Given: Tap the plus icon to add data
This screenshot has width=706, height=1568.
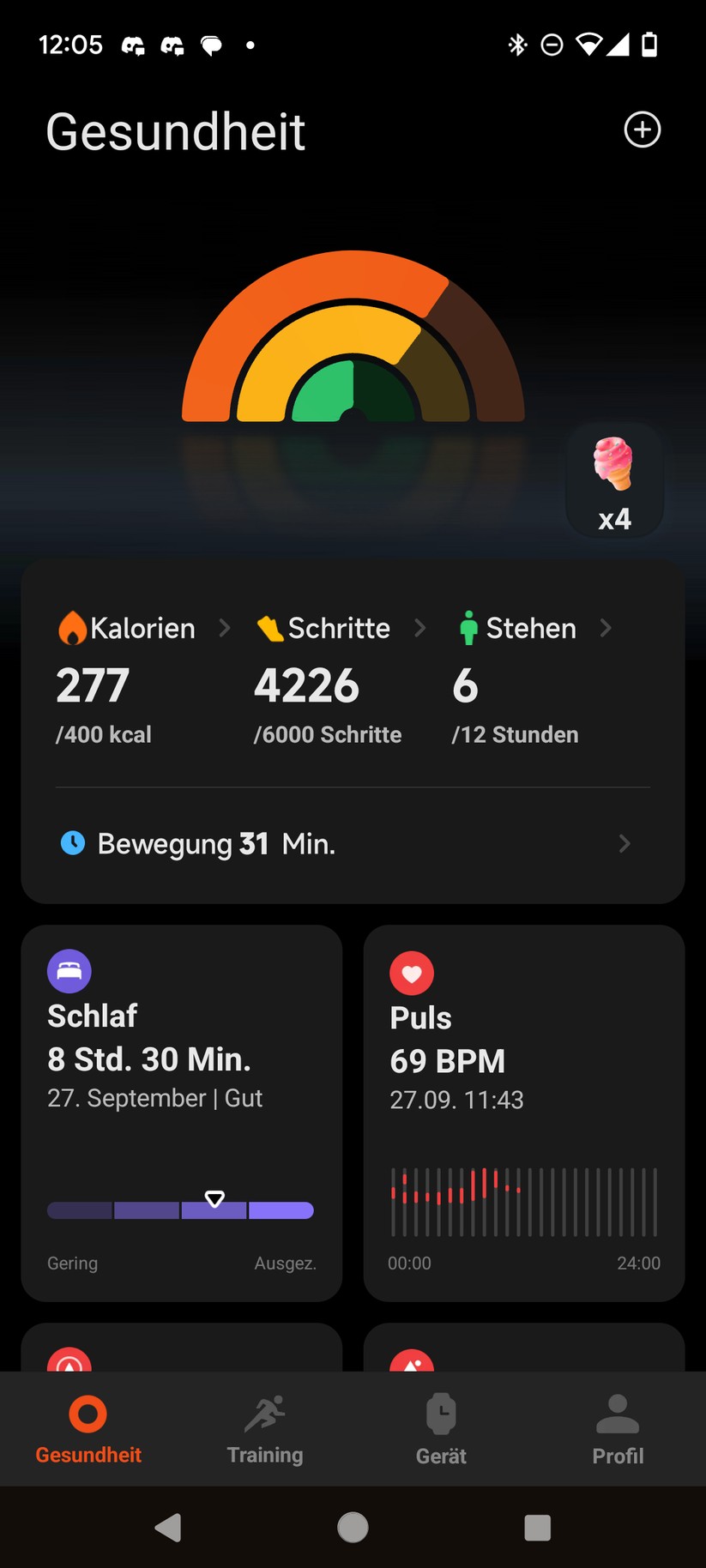Looking at the screenshot, I should (642, 130).
